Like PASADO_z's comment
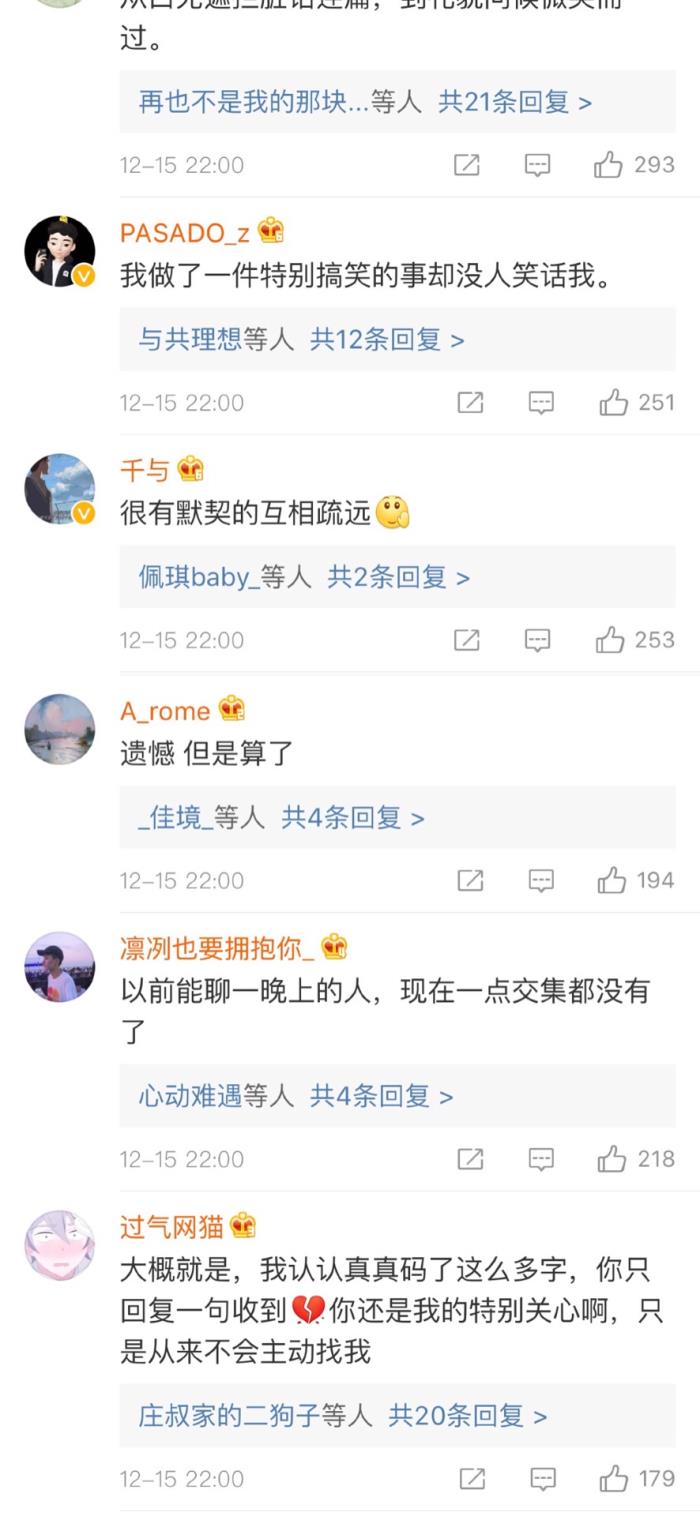The height and width of the screenshot is (1516, 700). click(x=613, y=403)
